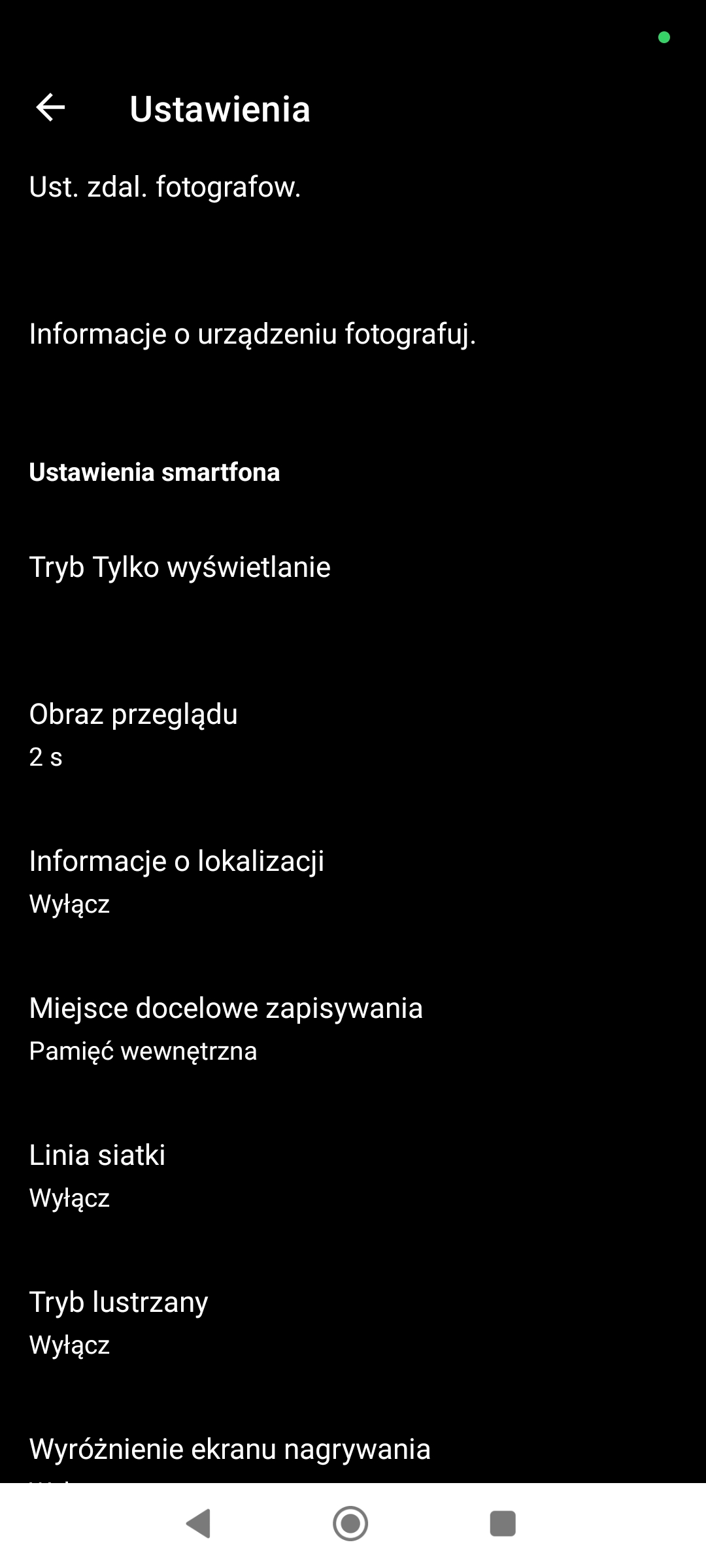The height and width of the screenshot is (1568, 706).
Task: Open Wyróżnienie ekranu nagrywania setting
Action: pos(229,1450)
